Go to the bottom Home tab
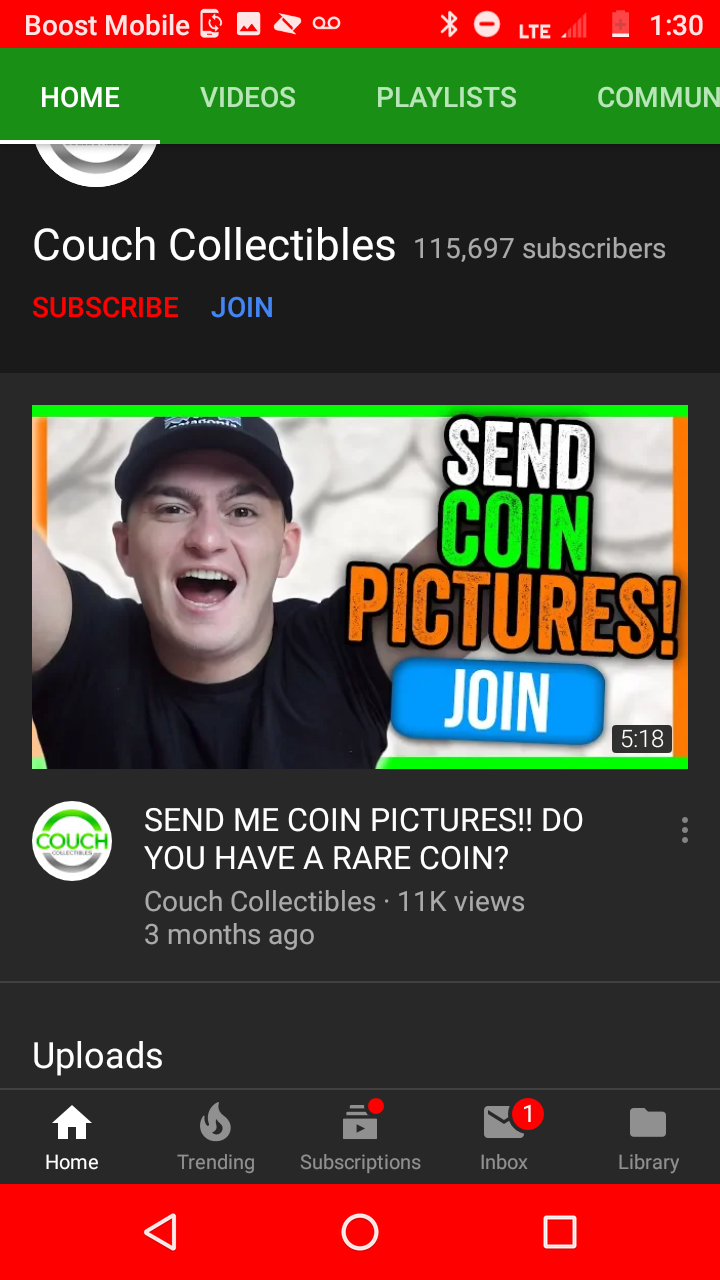This screenshot has width=720, height=1280. (72, 1137)
